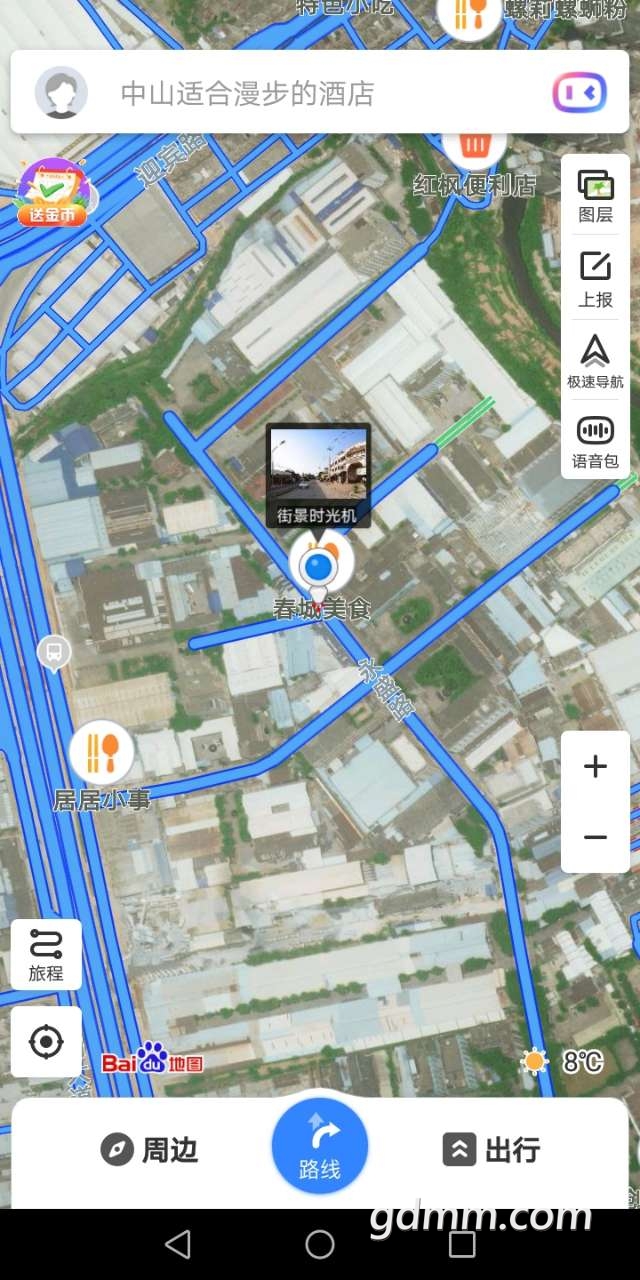The image size is (640, 1280).
Task: Recenter map to my location
Action: (46, 1042)
